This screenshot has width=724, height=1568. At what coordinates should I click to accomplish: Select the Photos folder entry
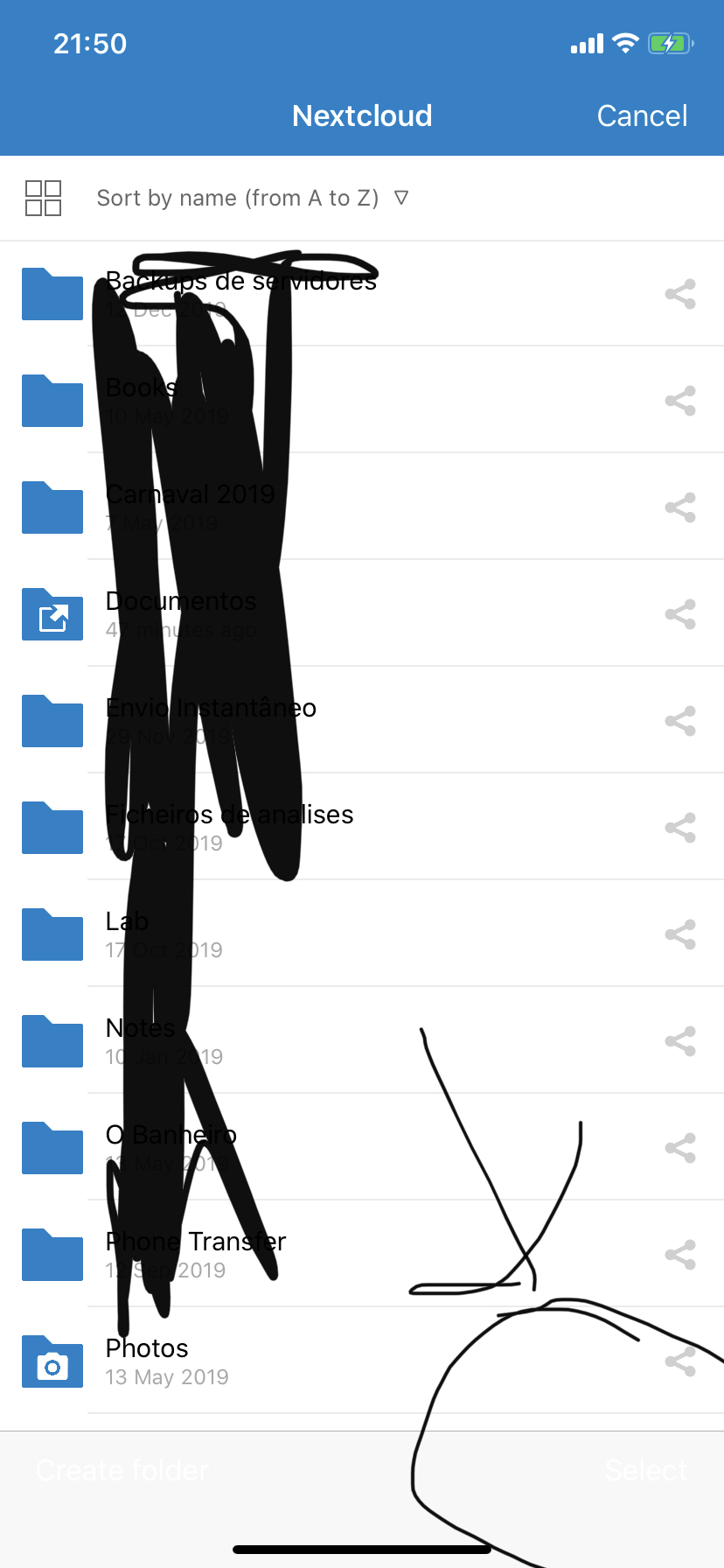tap(350, 1362)
